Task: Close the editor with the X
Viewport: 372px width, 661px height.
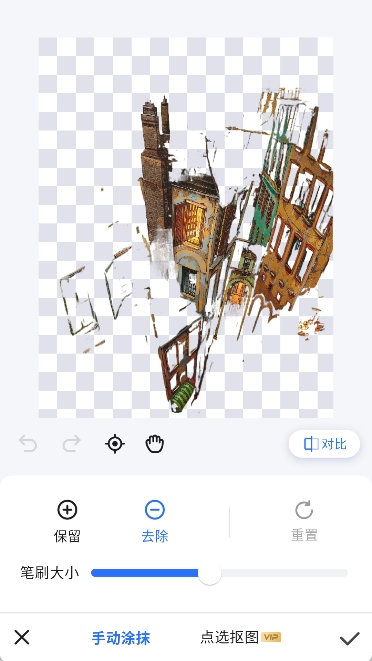Action: [x=22, y=637]
